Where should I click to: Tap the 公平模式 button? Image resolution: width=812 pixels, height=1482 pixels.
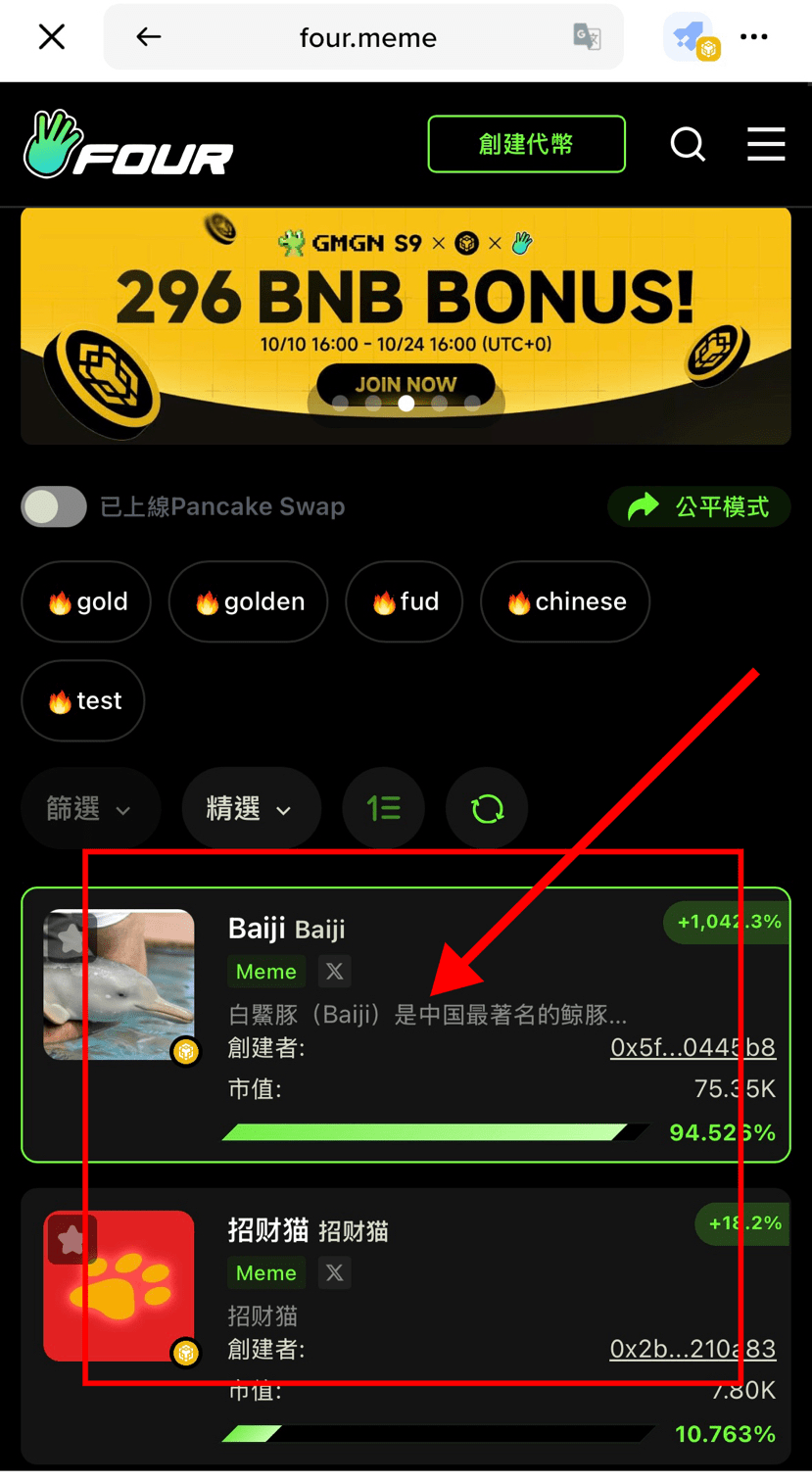click(698, 506)
